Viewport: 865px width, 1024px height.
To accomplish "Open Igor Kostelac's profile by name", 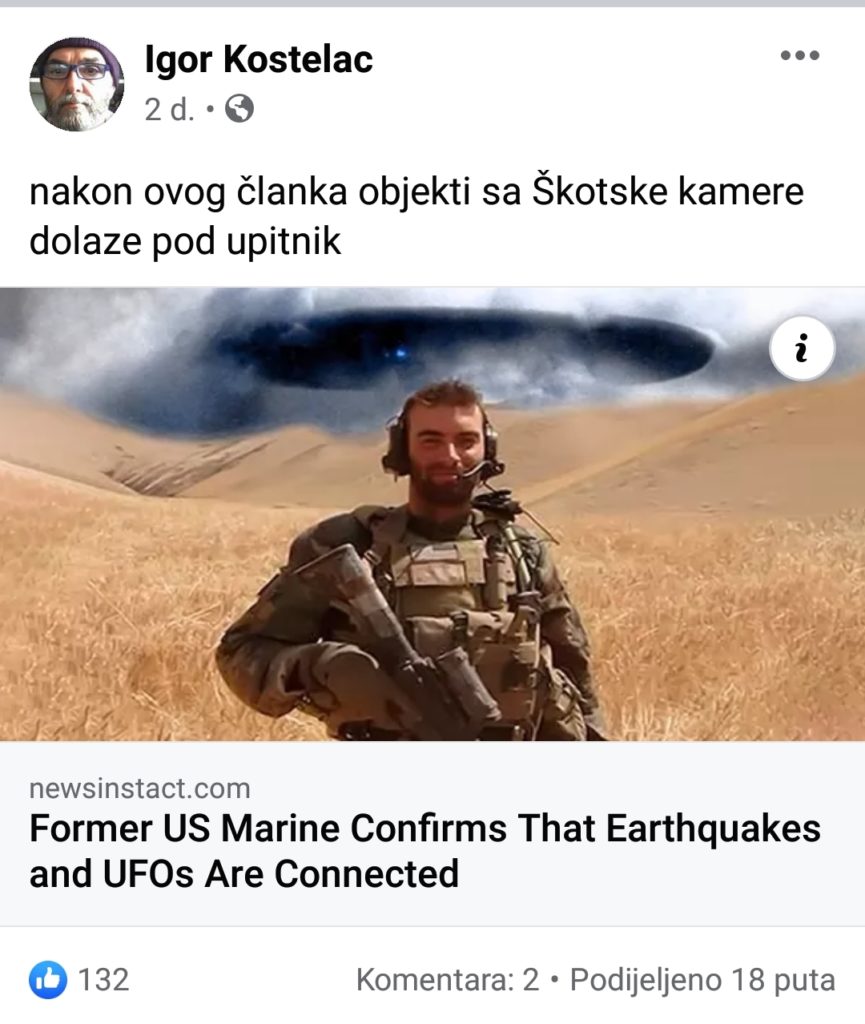I will [258, 60].
